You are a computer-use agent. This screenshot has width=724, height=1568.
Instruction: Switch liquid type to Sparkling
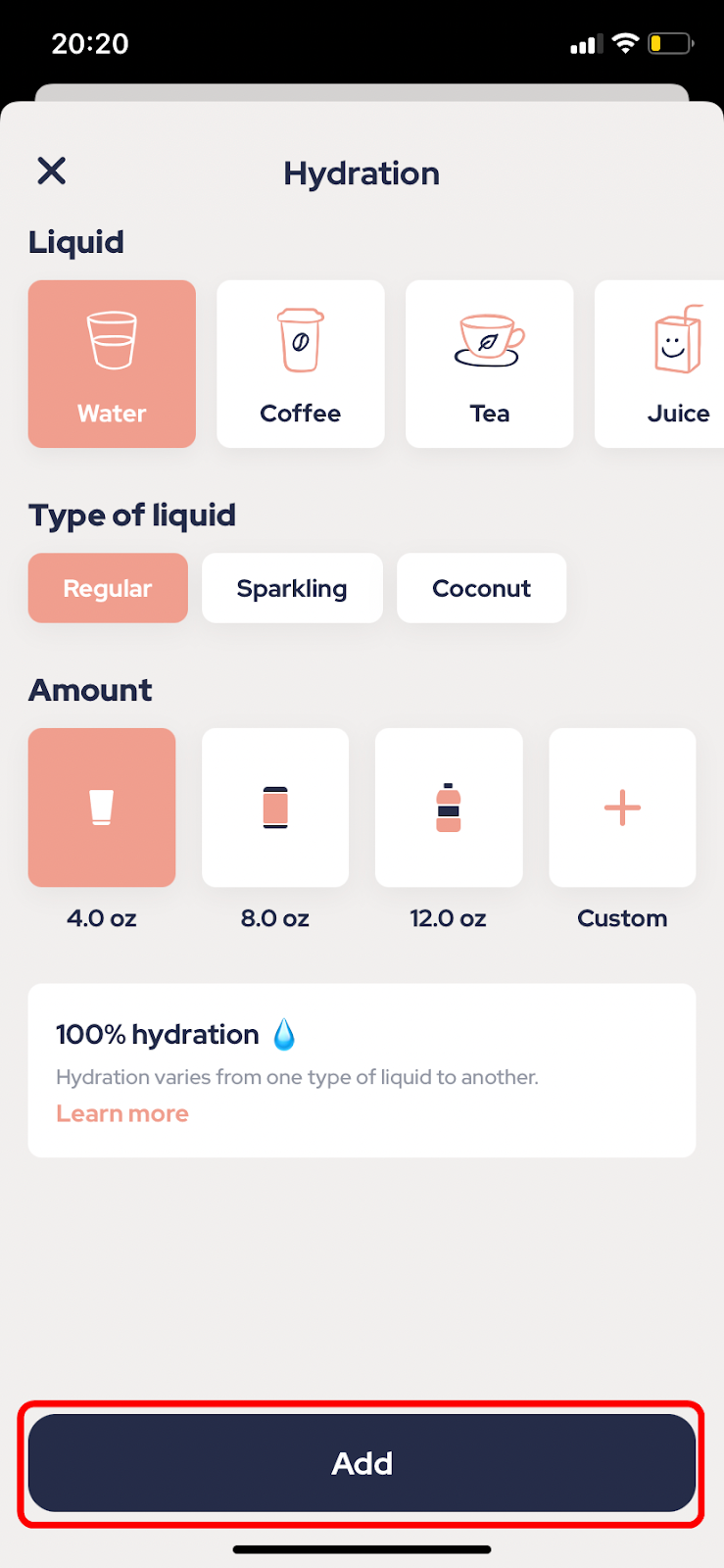click(x=292, y=588)
